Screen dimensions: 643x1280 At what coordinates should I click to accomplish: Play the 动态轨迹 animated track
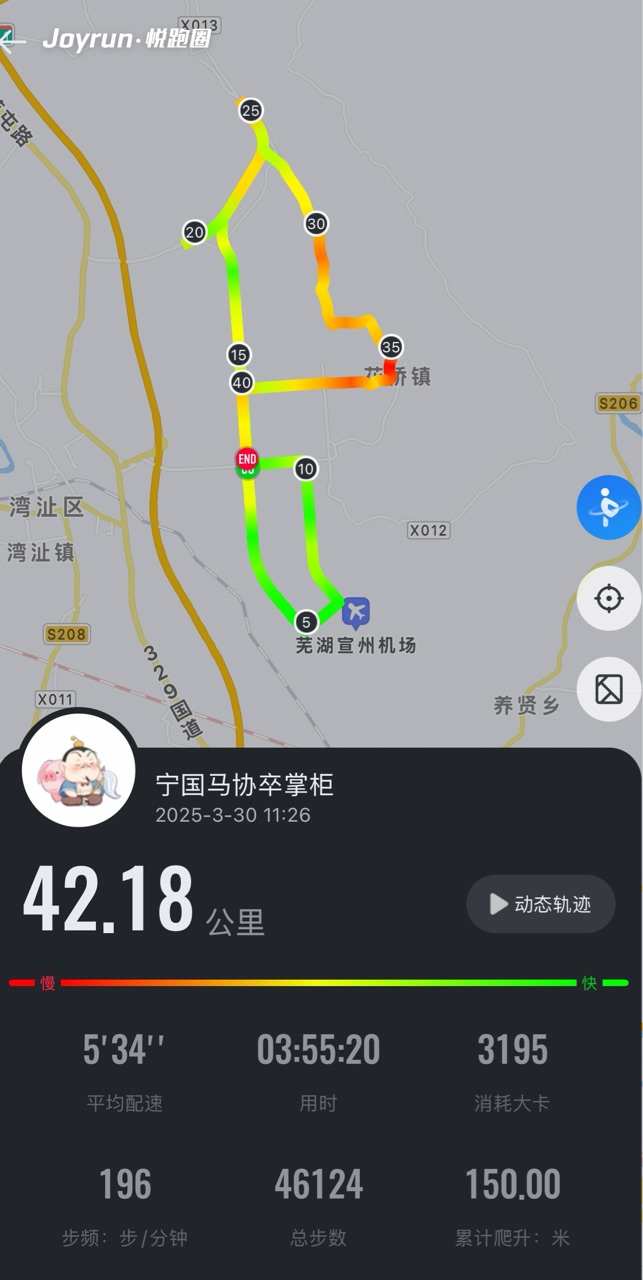(x=540, y=904)
